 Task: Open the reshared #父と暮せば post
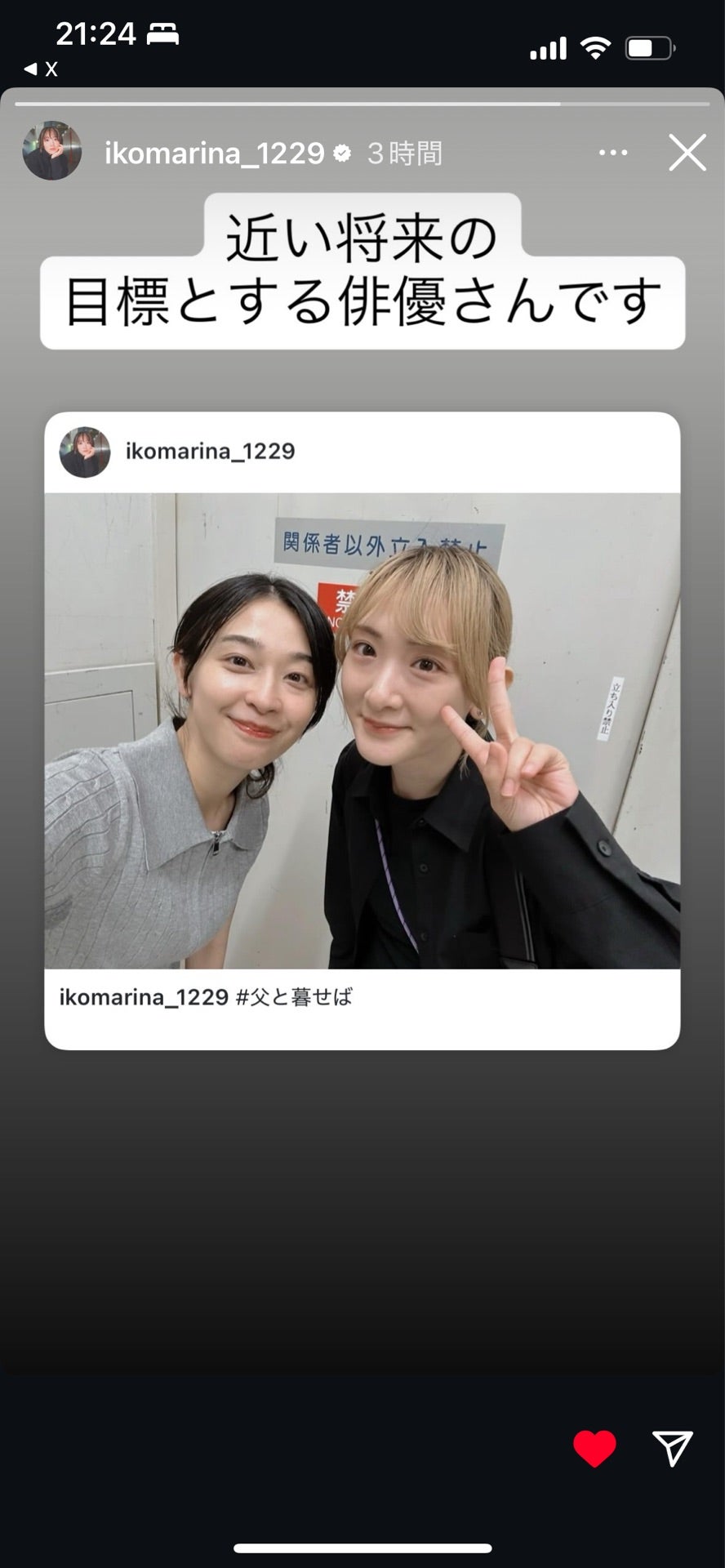coord(362,730)
